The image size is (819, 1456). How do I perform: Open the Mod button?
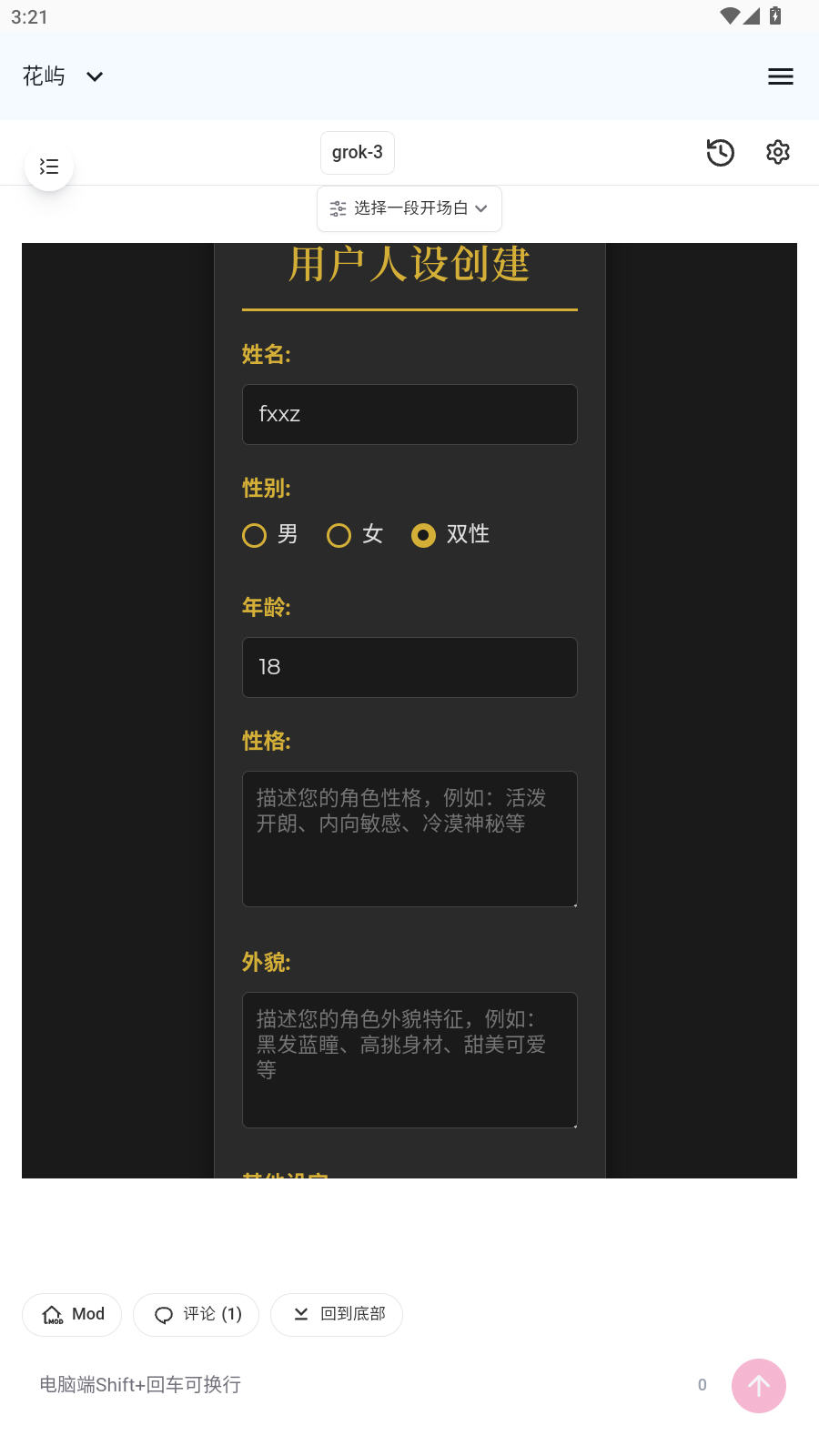pos(72,1314)
